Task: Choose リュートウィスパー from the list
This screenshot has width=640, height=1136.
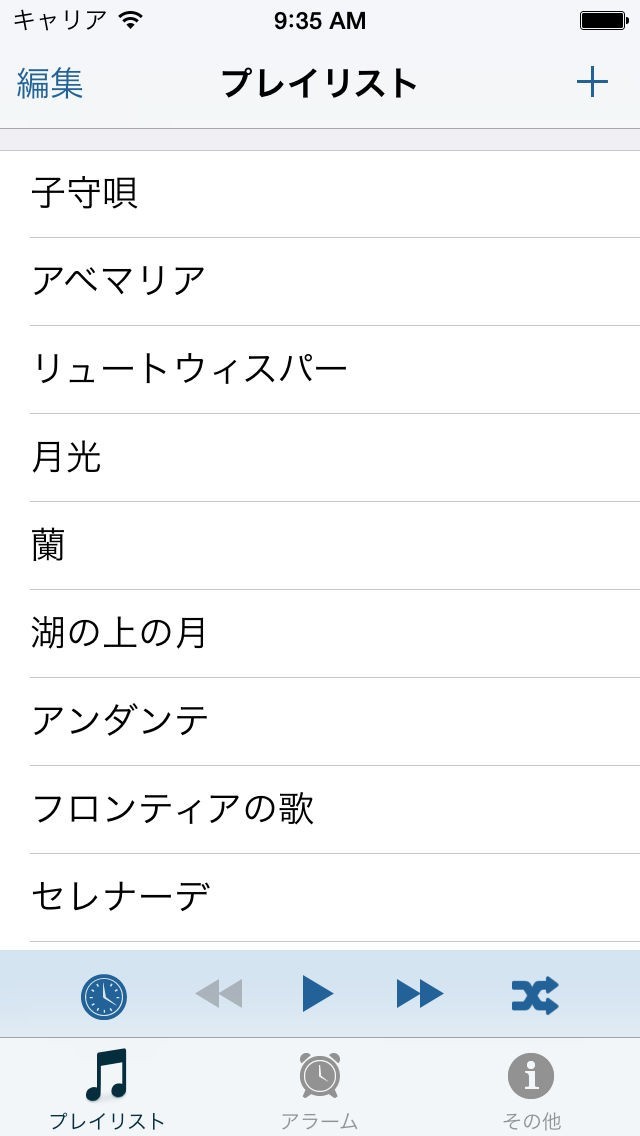Action: pyautogui.click(x=320, y=369)
